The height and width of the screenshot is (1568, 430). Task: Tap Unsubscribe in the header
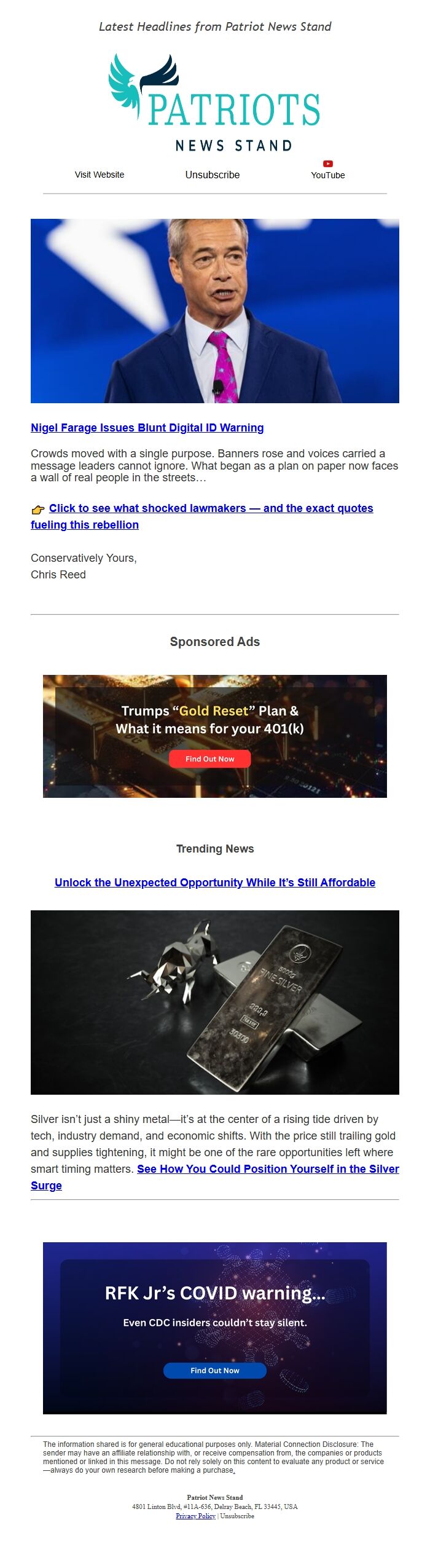pyautogui.click(x=213, y=175)
